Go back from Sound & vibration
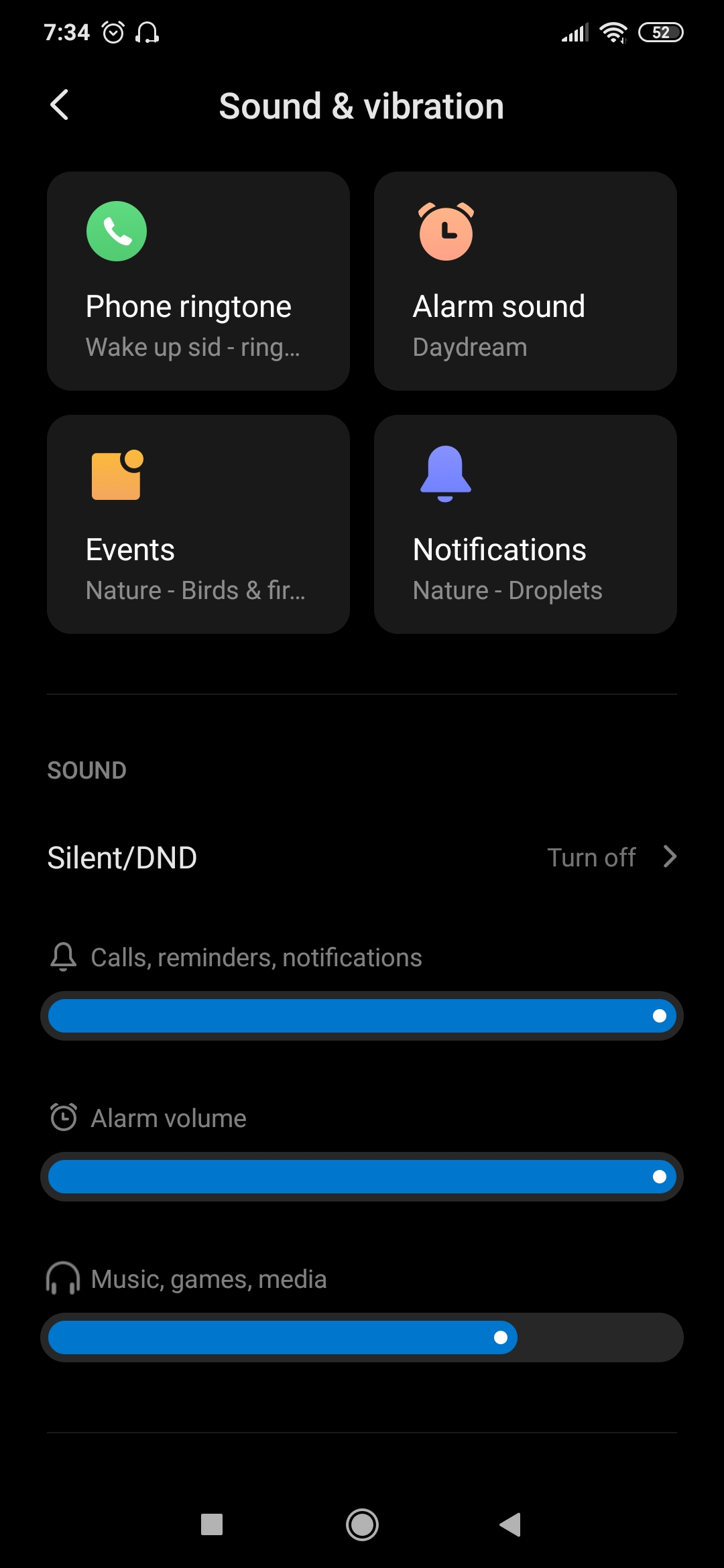The width and height of the screenshot is (724, 1568). tap(60, 105)
